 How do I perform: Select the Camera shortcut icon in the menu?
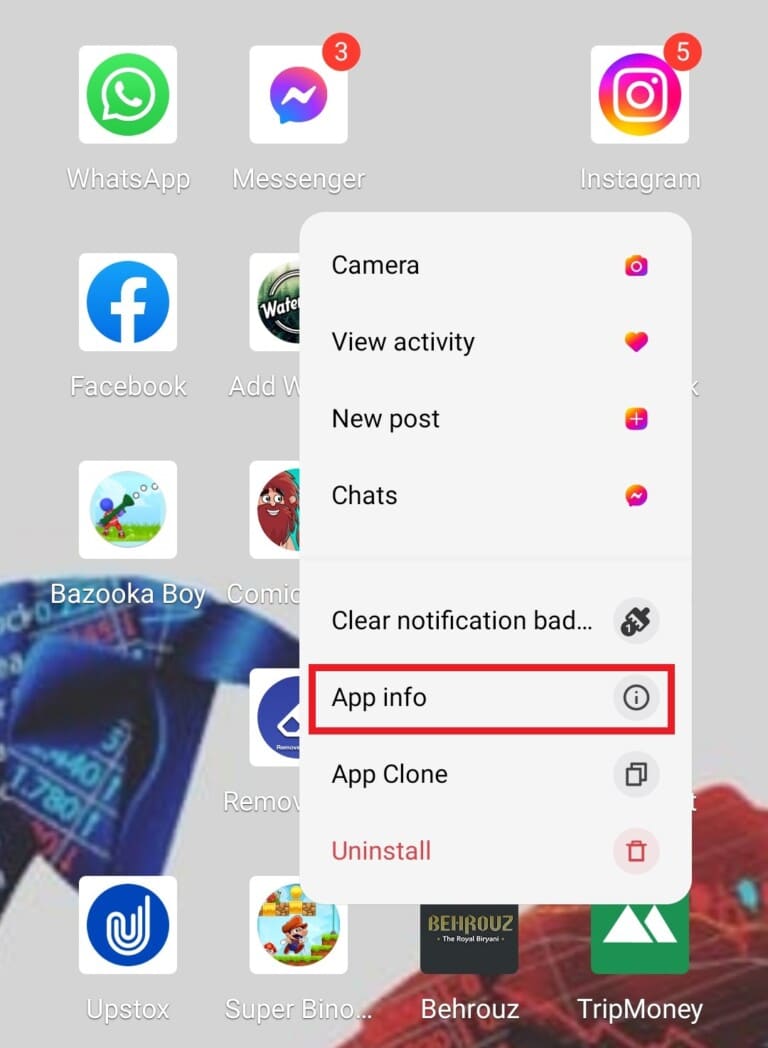point(637,265)
